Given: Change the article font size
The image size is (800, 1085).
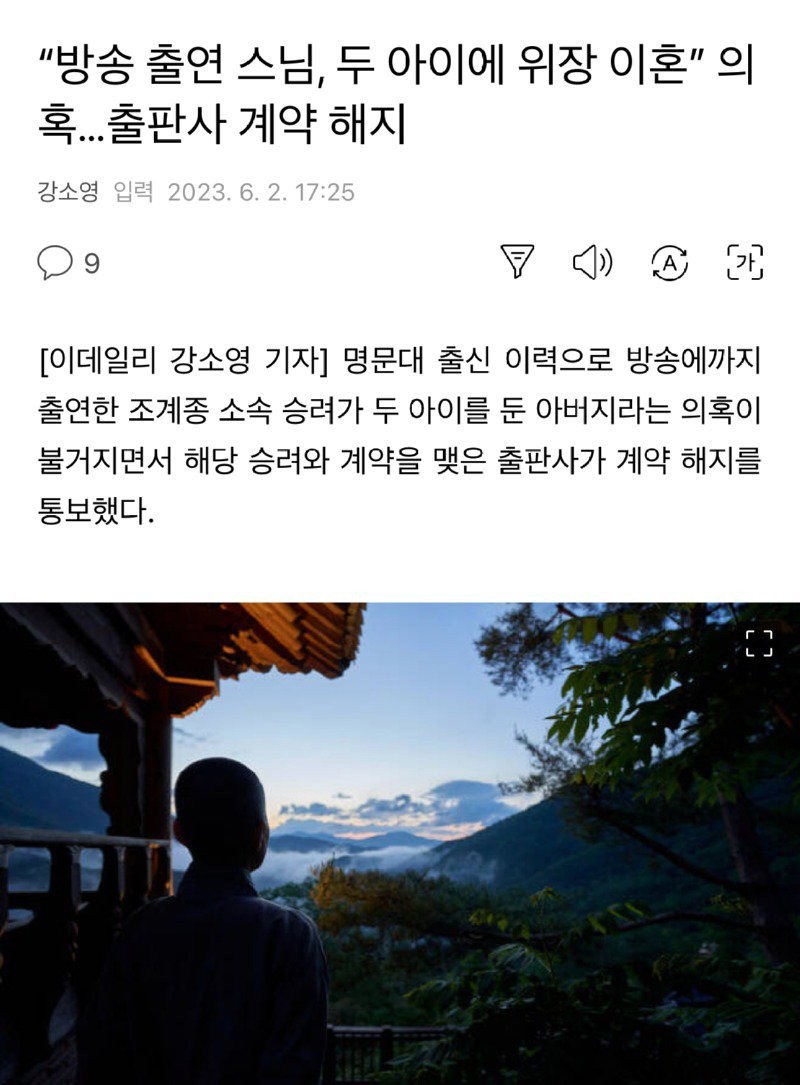Looking at the screenshot, I should pyautogui.click(x=744, y=262).
